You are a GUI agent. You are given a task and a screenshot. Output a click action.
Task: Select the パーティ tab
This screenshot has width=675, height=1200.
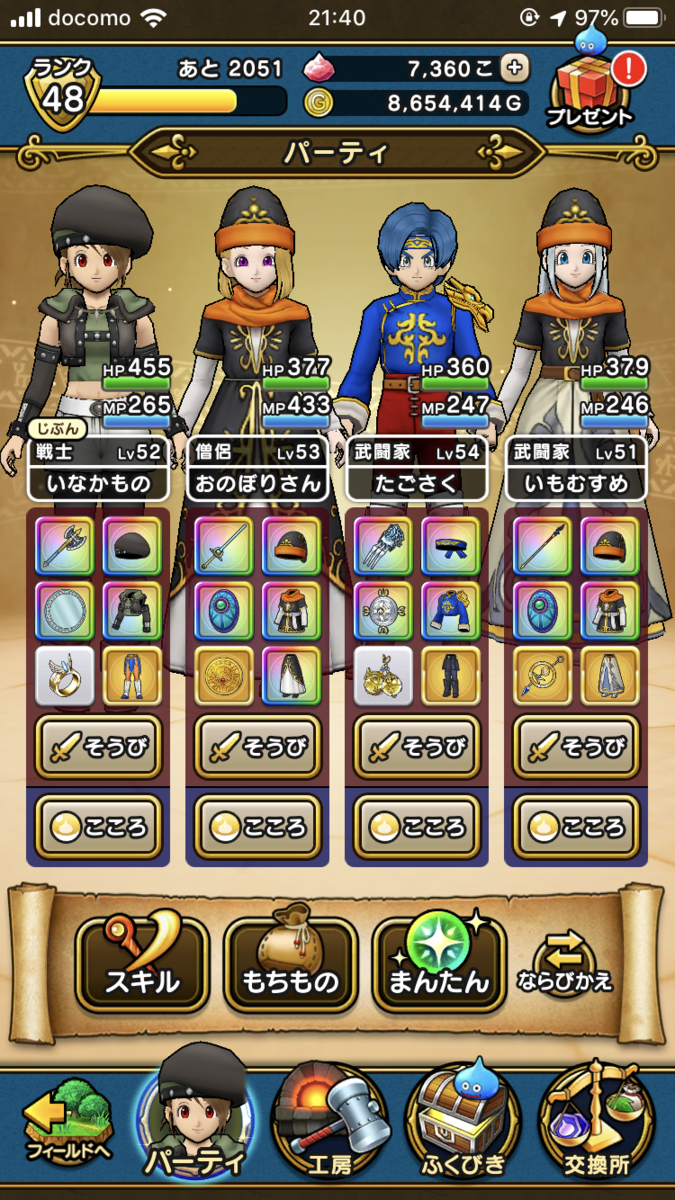point(195,1123)
